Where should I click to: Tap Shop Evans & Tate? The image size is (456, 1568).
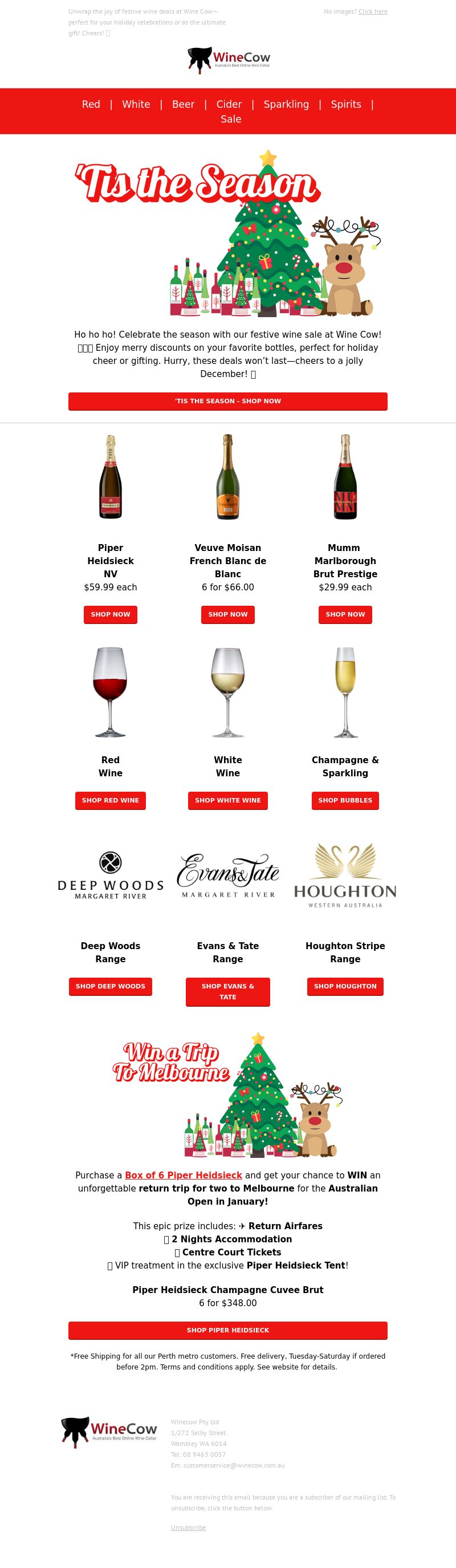click(228, 991)
